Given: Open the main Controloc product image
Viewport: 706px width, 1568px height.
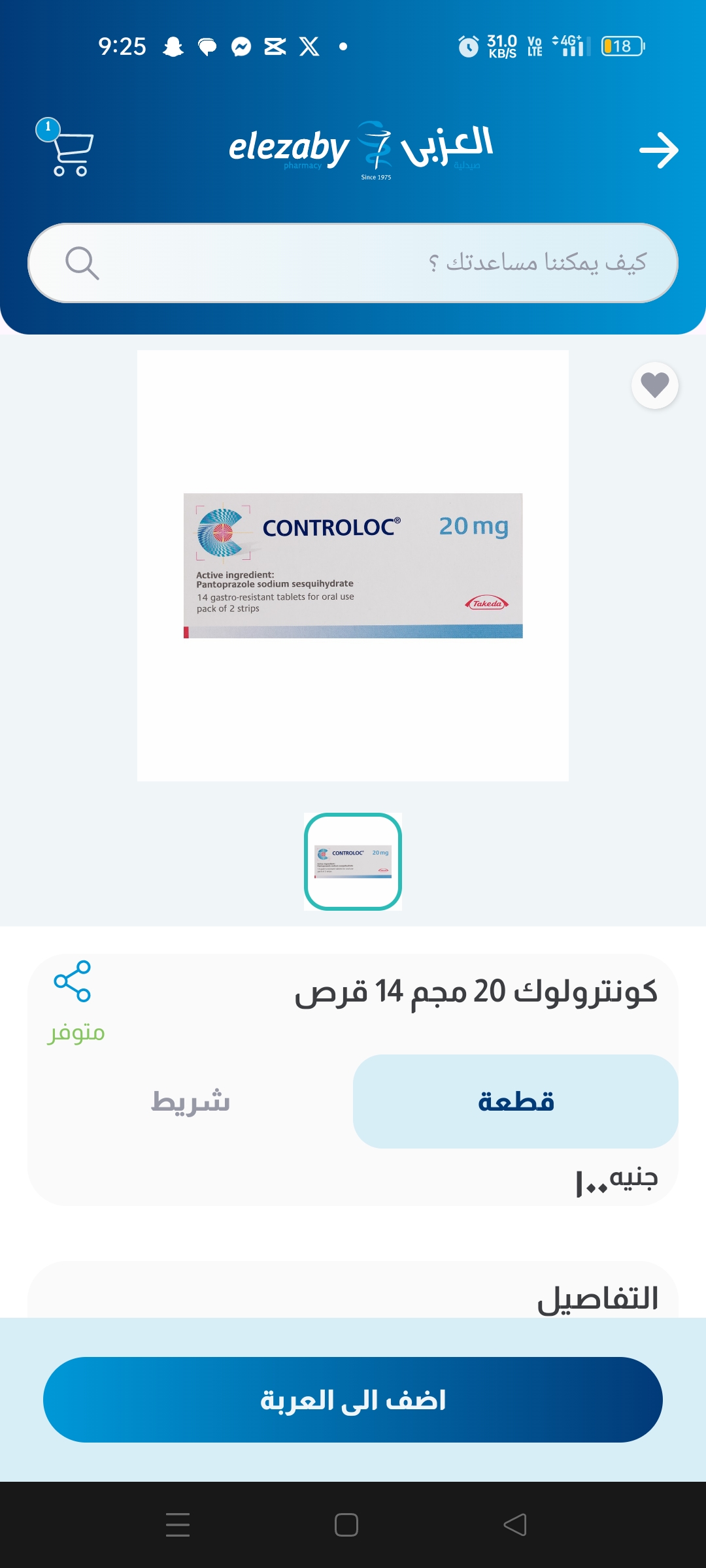Looking at the screenshot, I should click(x=353, y=566).
